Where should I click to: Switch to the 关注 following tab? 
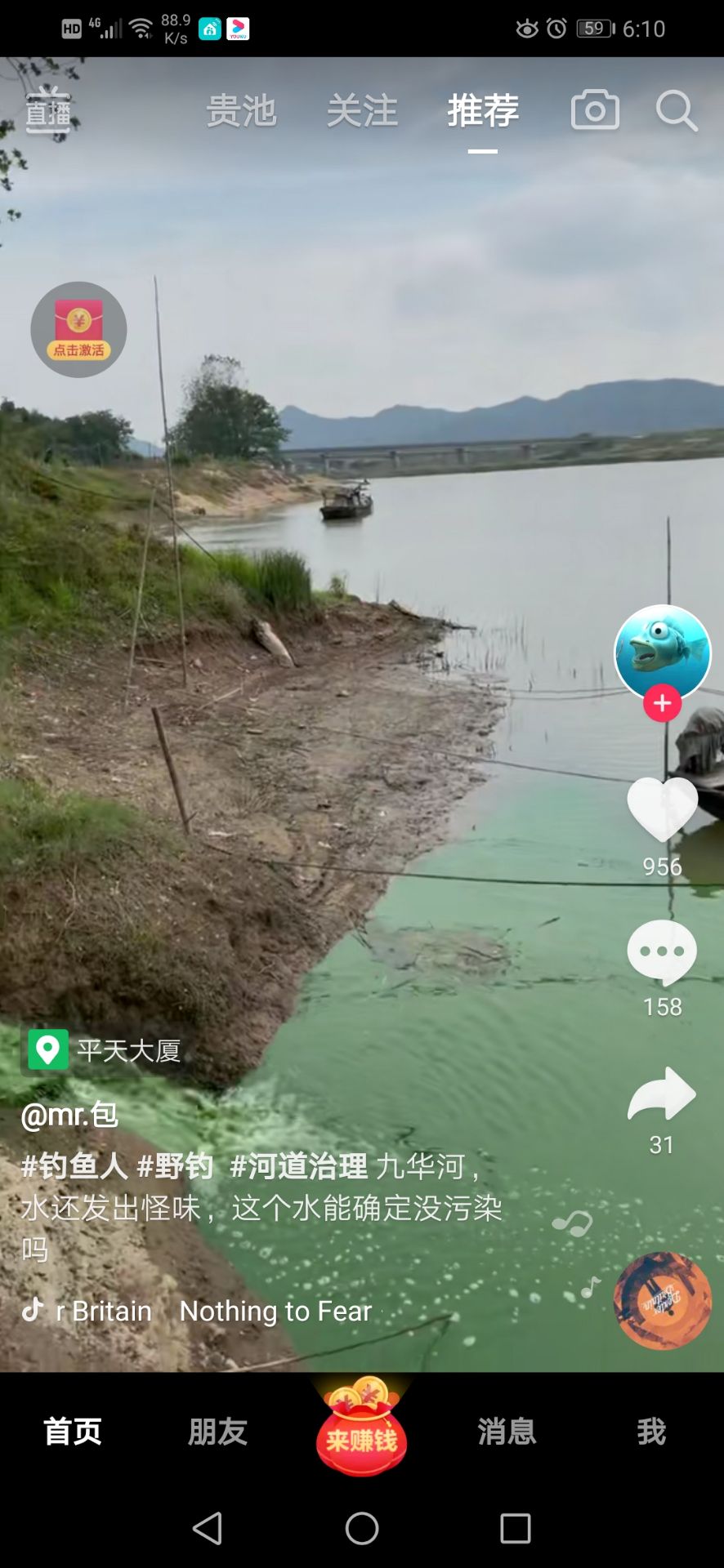362,111
